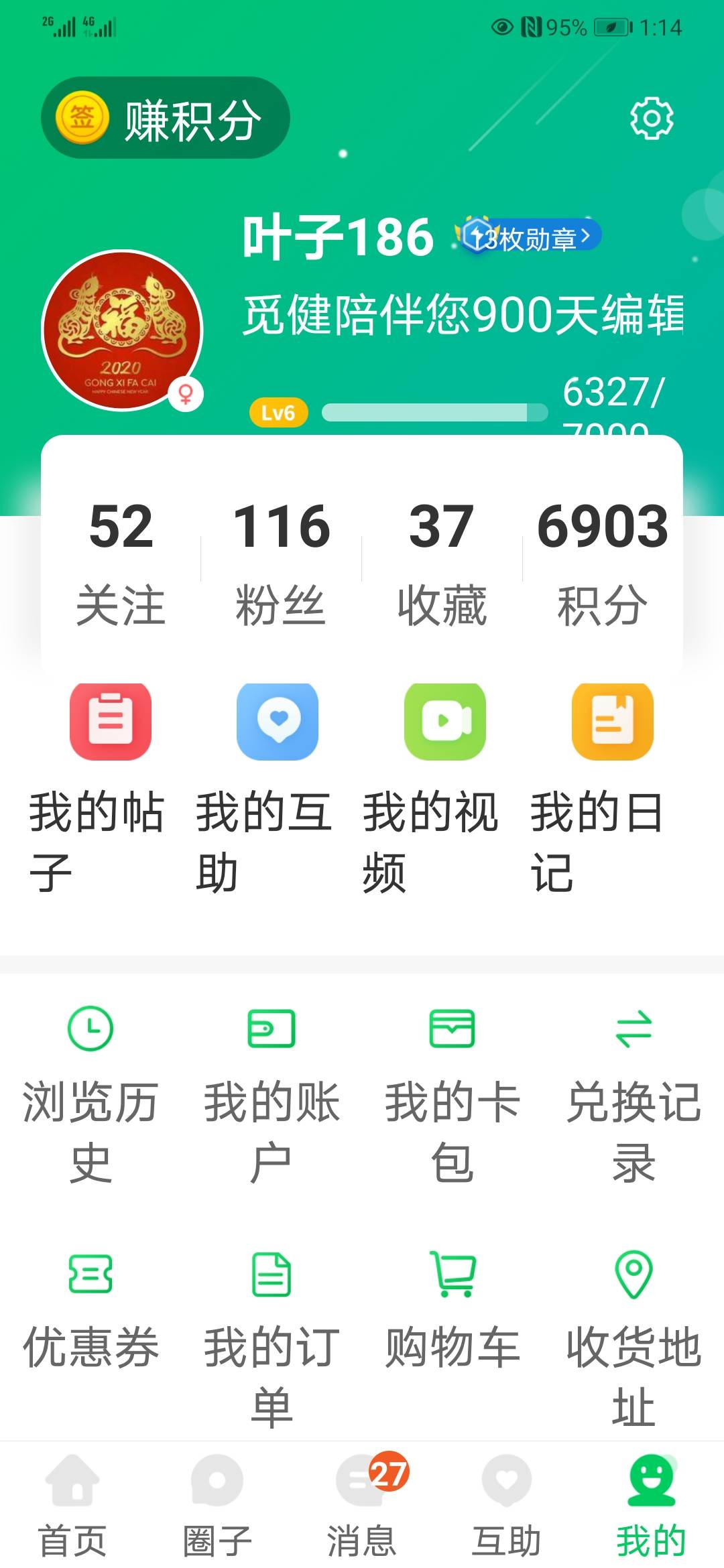The width and height of the screenshot is (724, 1568).
Task: Open 优惠券 coupons page
Action: pos(92,1313)
